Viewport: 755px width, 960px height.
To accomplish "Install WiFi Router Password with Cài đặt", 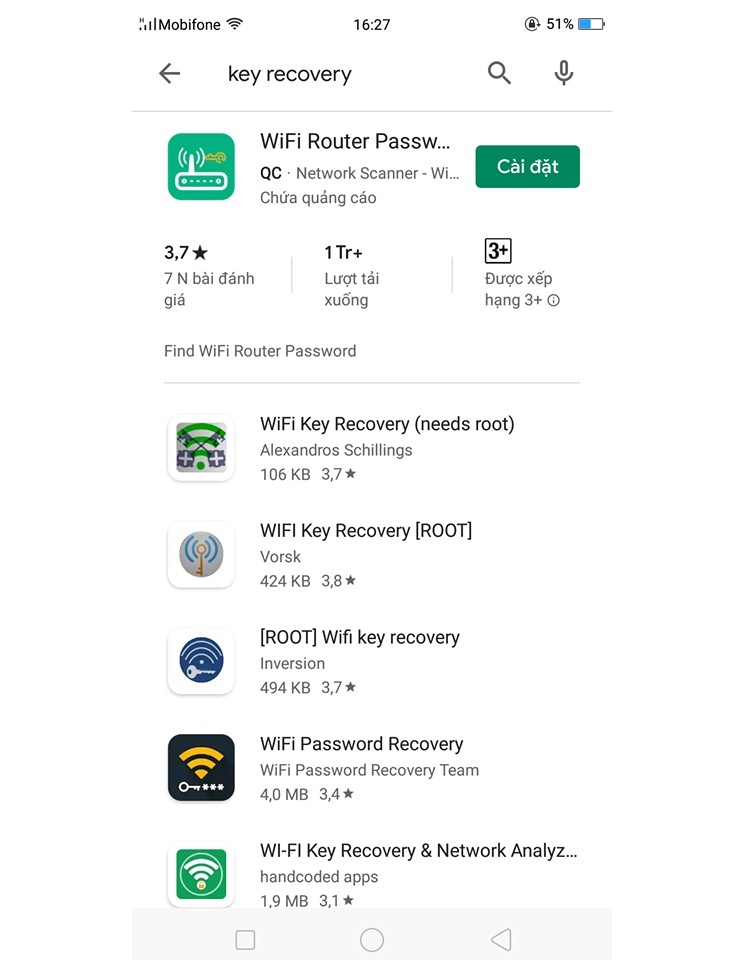I will 527,167.
